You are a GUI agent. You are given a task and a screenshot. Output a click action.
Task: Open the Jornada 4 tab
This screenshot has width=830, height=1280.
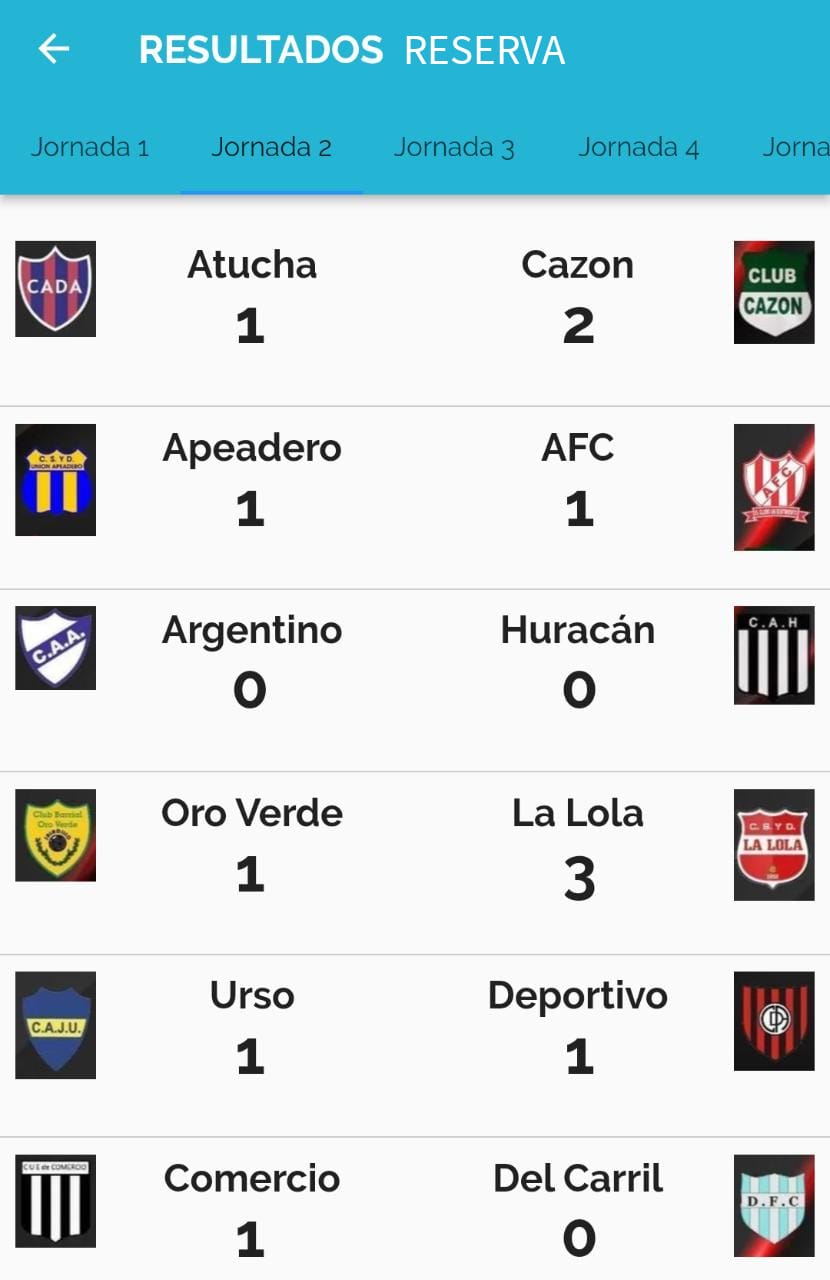pos(638,148)
